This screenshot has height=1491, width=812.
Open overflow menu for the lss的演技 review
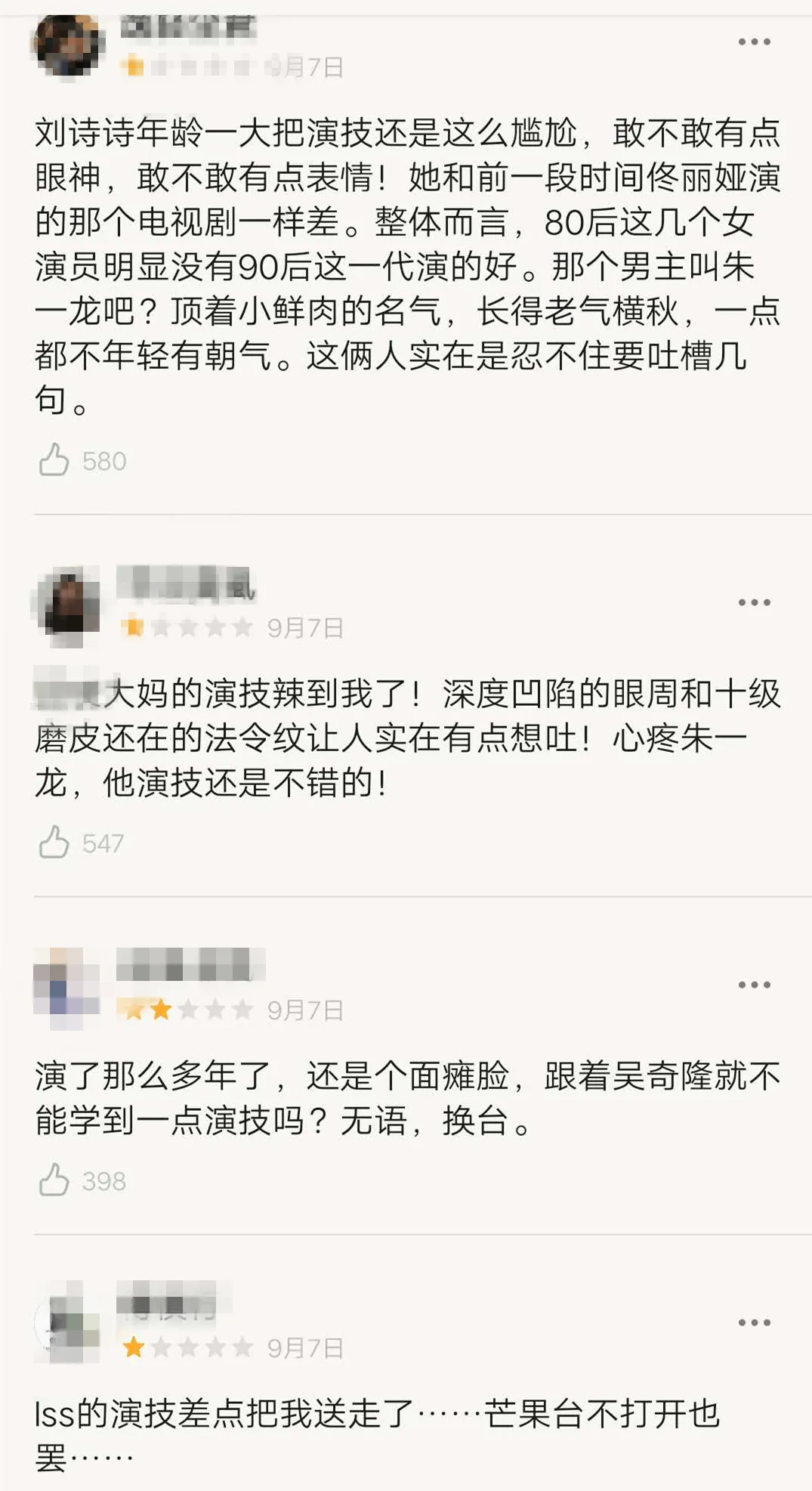pyautogui.click(x=754, y=1323)
